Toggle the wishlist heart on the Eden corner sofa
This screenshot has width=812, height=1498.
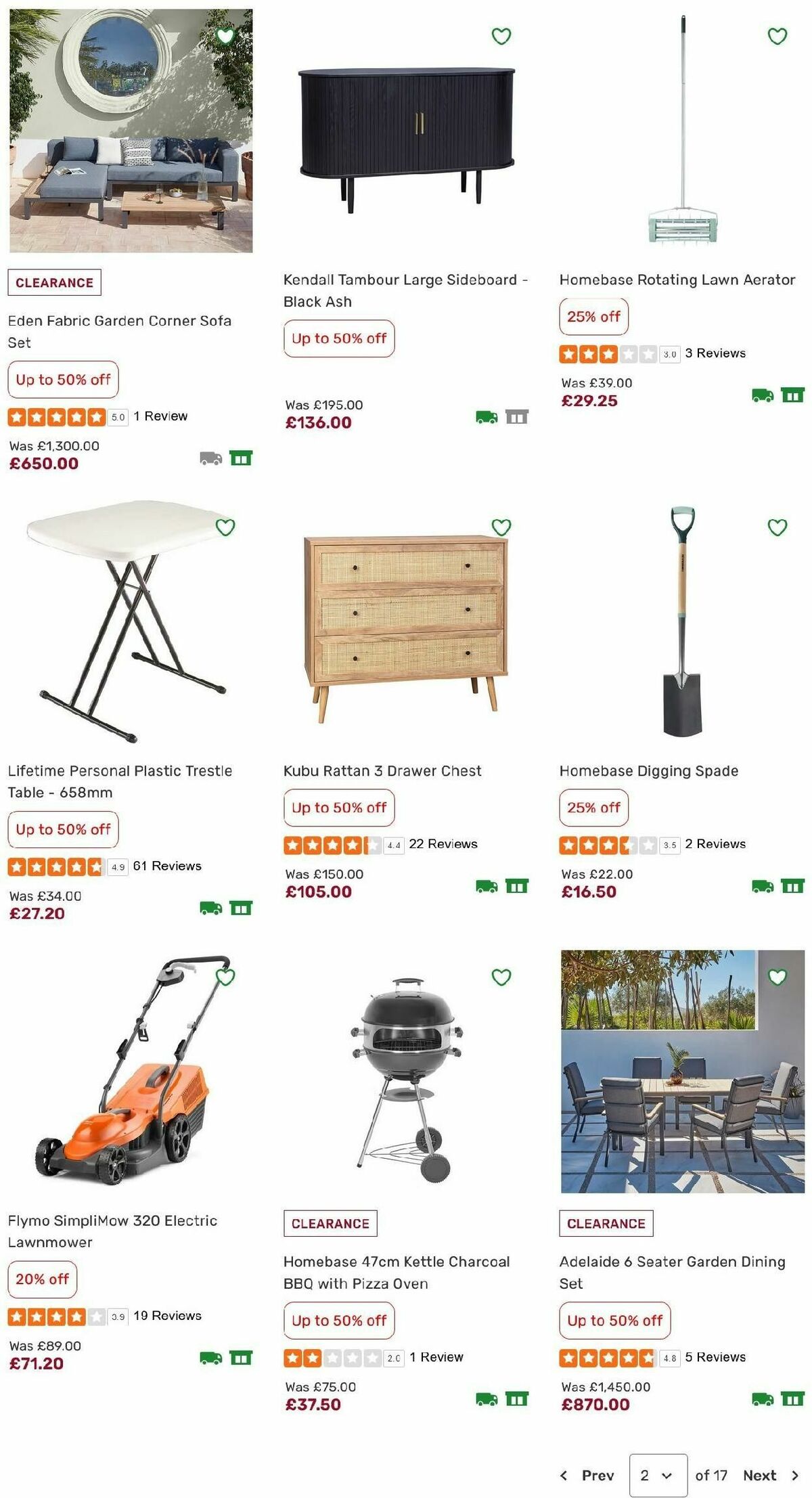click(x=227, y=37)
